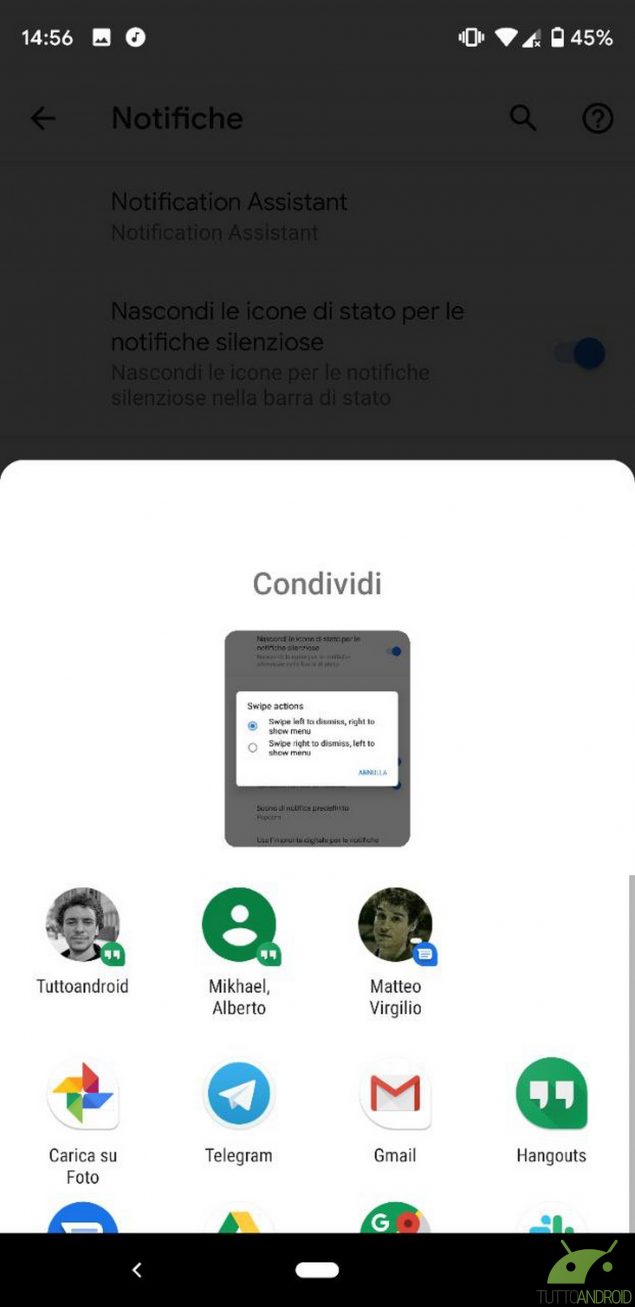Tap the system back button
Viewport: 635px width, 1307px height.
pos(137,1270)
